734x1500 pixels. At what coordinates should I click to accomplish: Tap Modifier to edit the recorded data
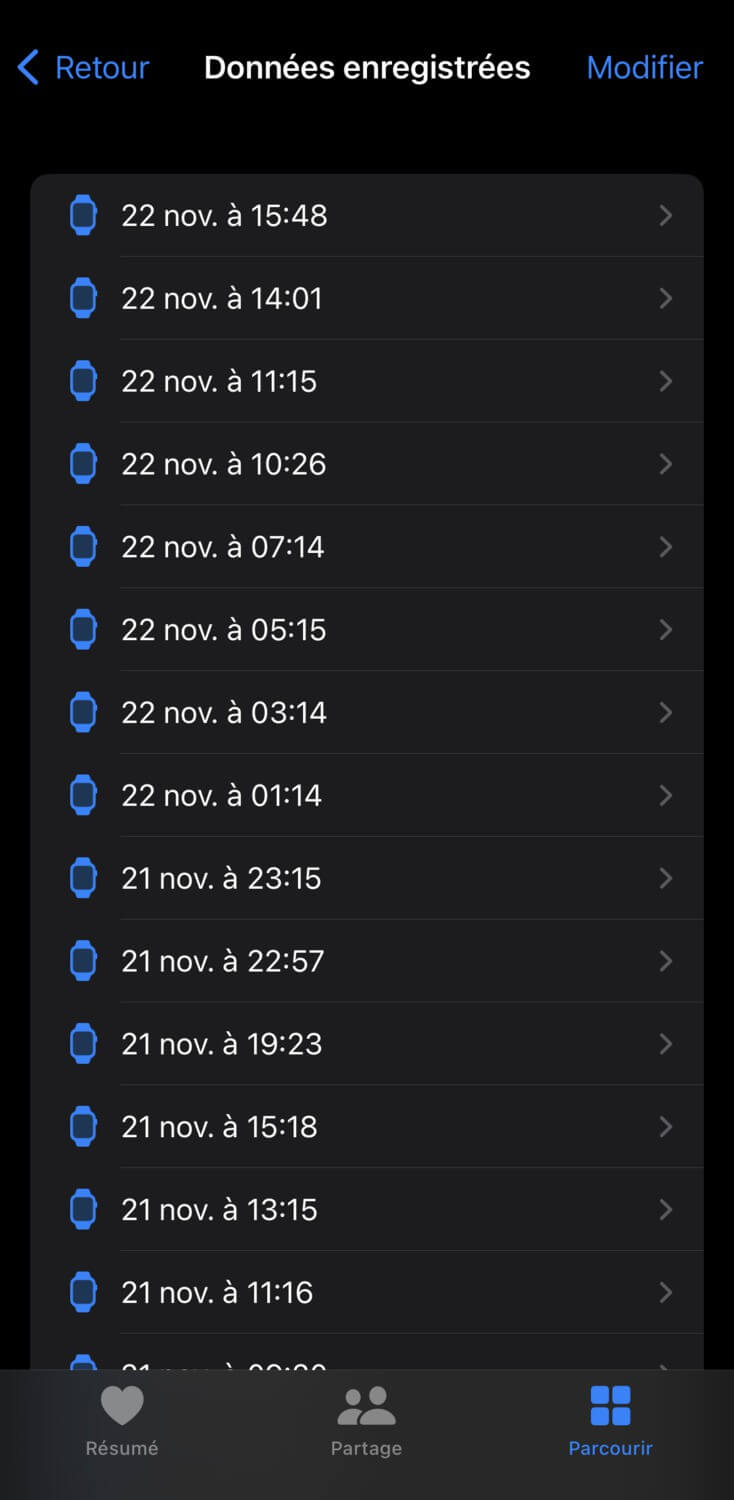point(644,68)
